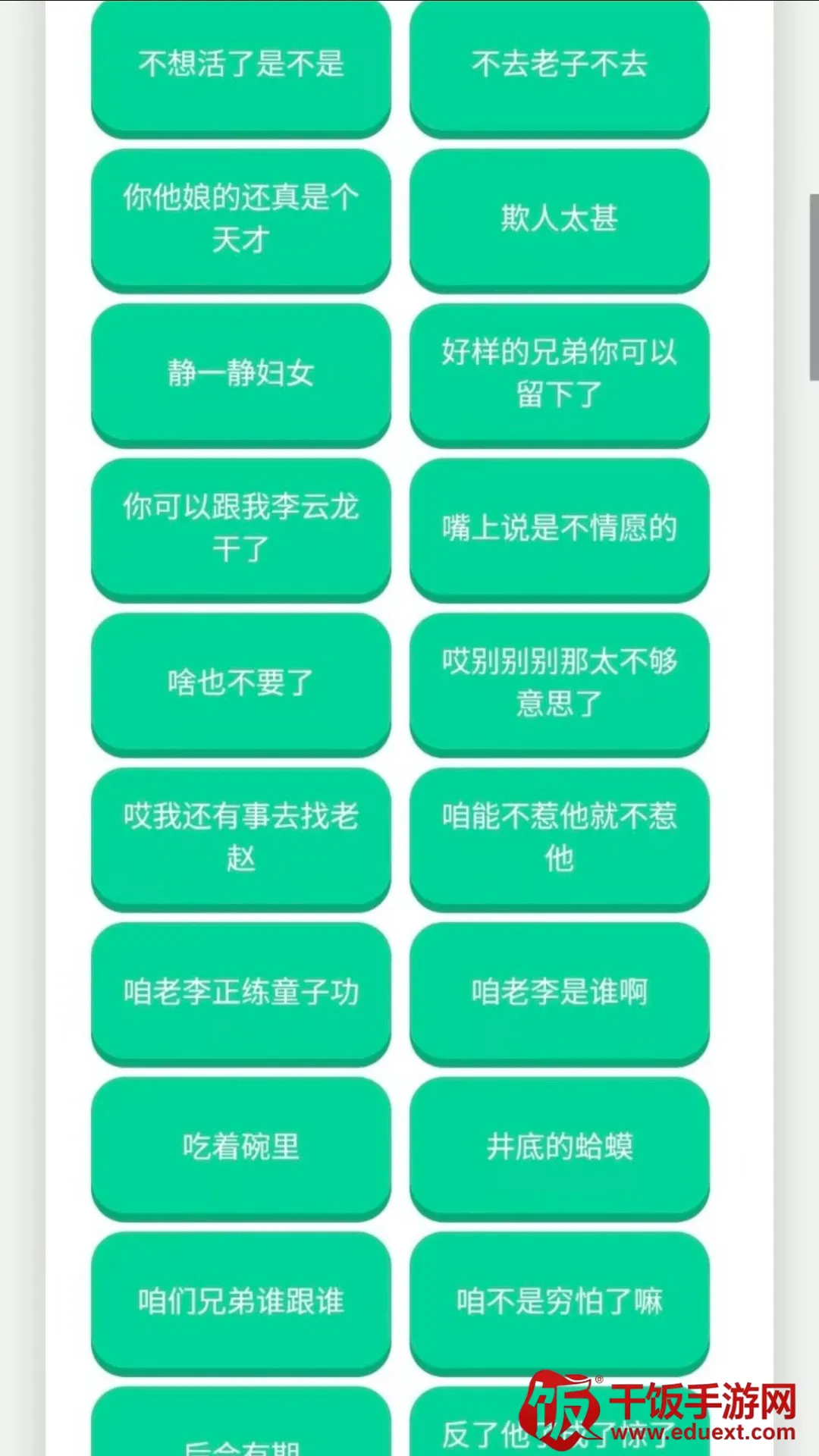This screenshot has width=819, height=1456.
Task: Play the 不去老子不去 clip
Action: point(560,65)
